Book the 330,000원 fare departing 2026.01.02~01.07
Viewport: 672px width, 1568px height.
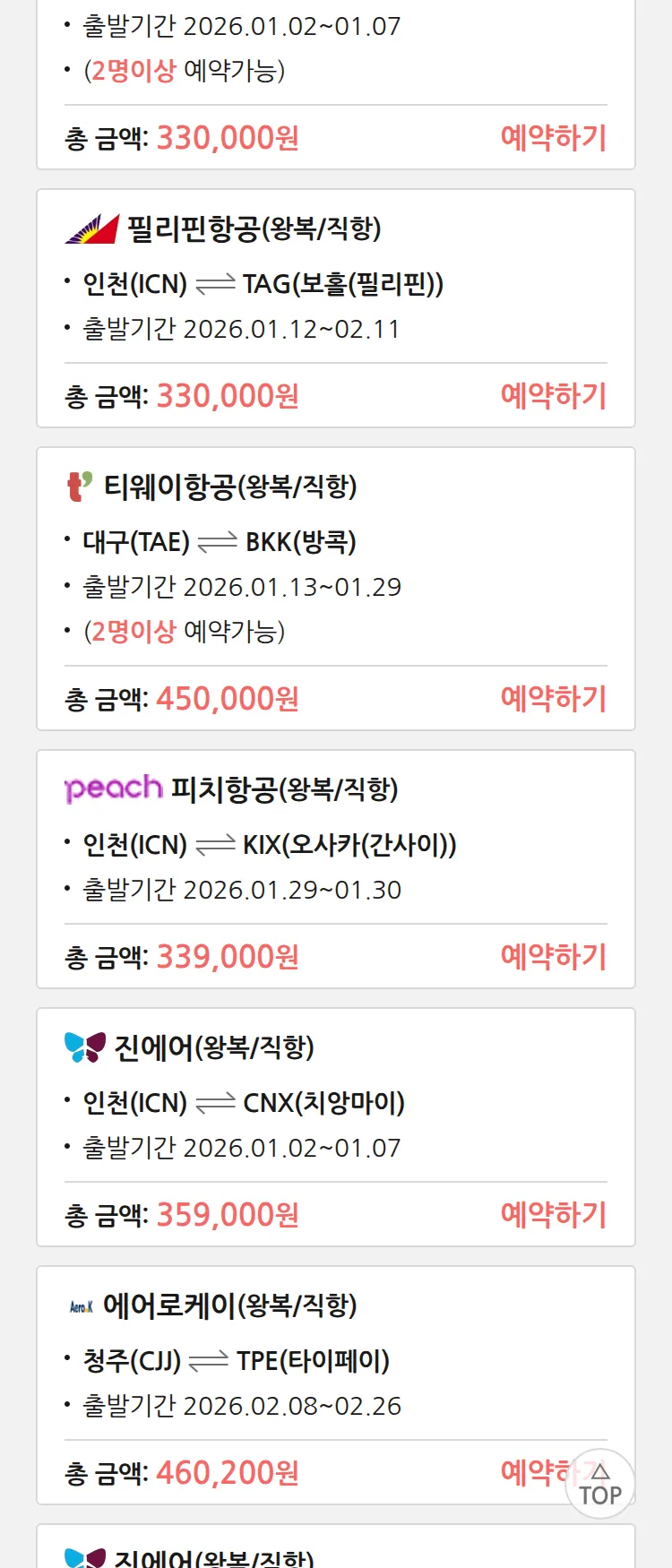pyautogui.click(x=553, y=138)
